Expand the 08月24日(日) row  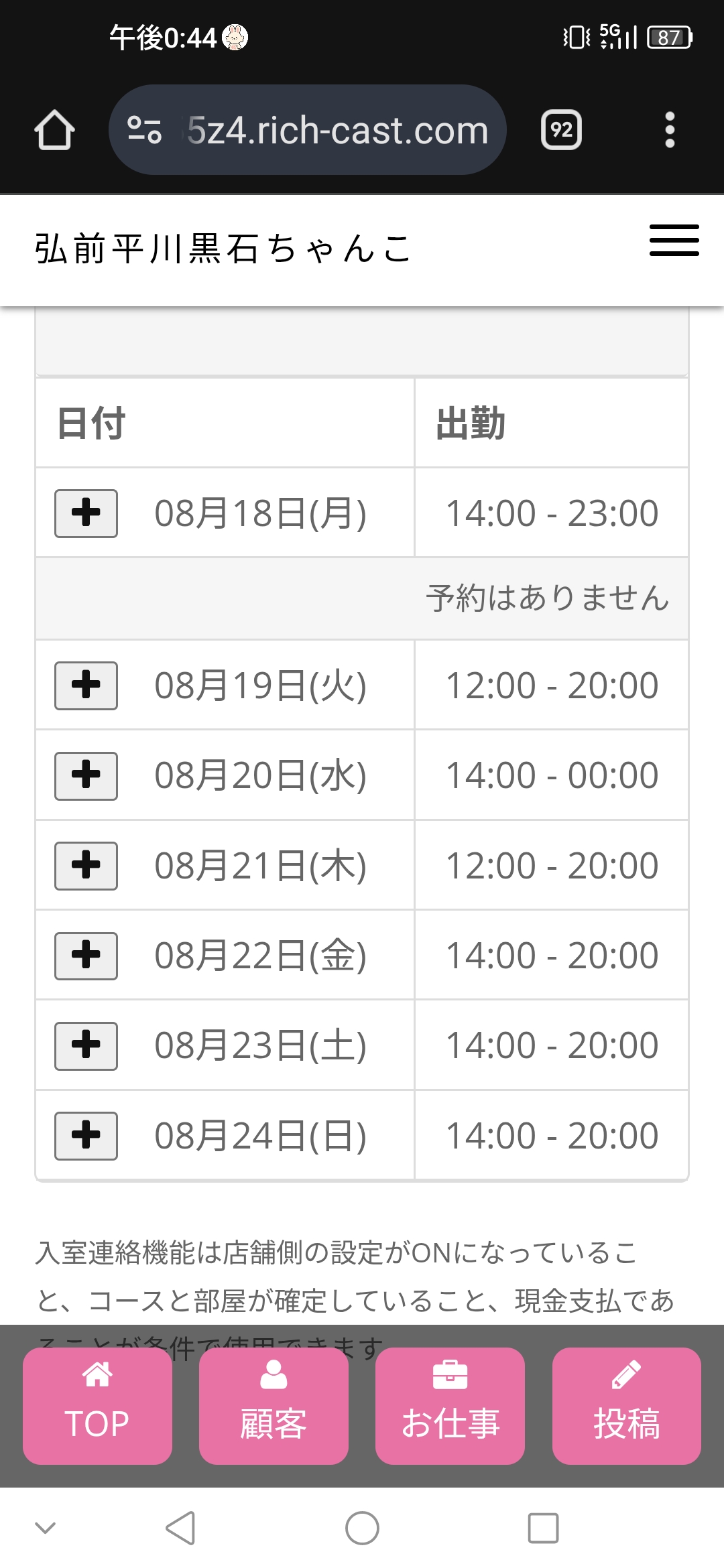(x=86, y=1136)
